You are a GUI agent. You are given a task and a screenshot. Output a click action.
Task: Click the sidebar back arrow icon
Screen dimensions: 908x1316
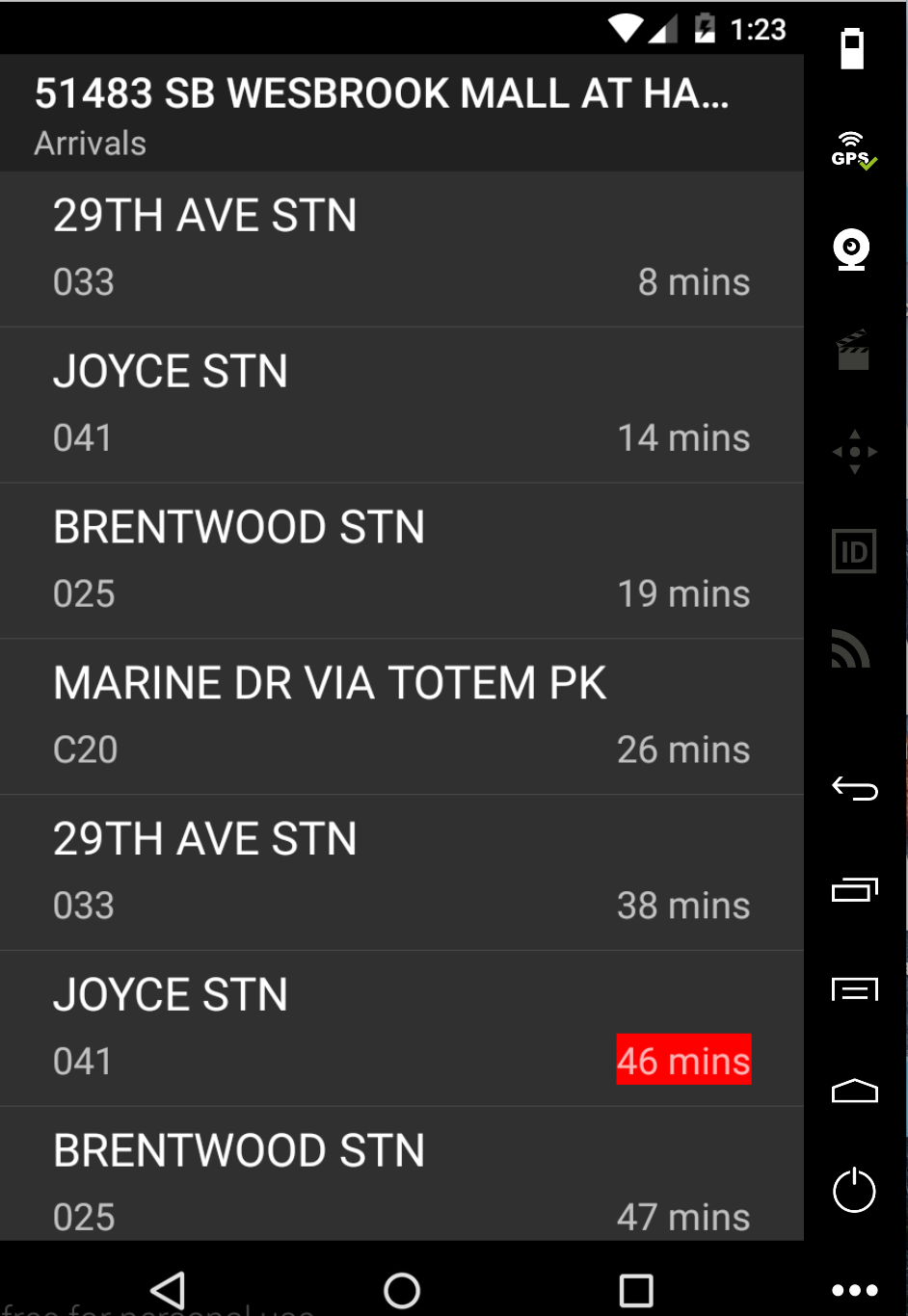click(852, 789)
